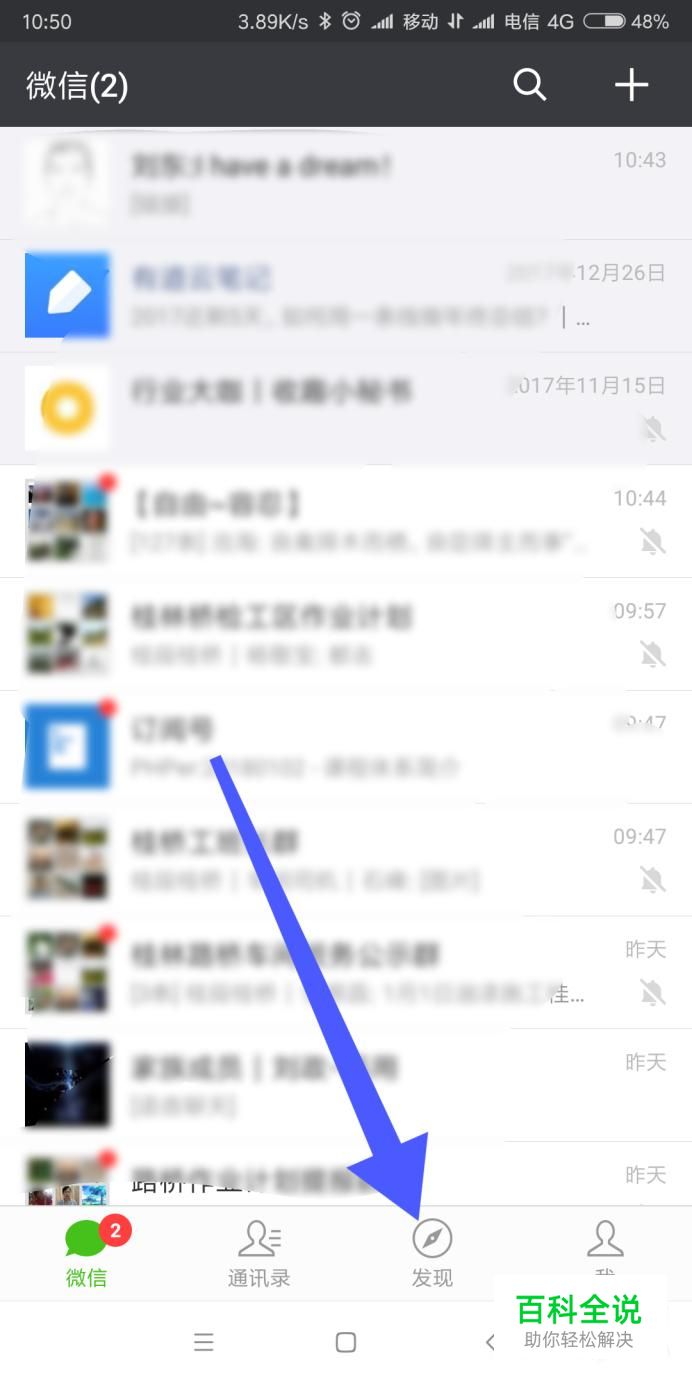Open the chat dated 2017年11月15日
The height and width of the screenshot is (1384, 692).
346,408
